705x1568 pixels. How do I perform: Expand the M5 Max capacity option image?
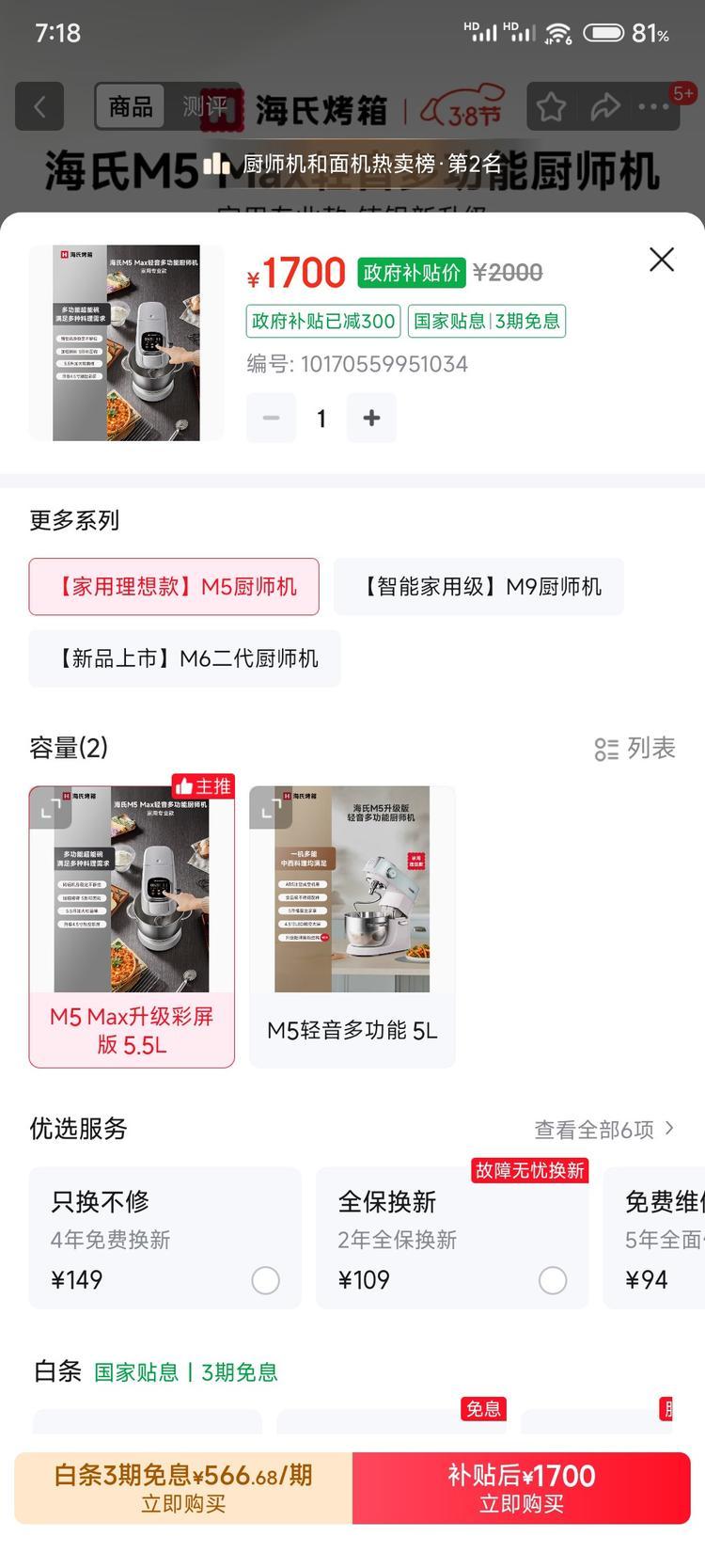pos(49,807)
